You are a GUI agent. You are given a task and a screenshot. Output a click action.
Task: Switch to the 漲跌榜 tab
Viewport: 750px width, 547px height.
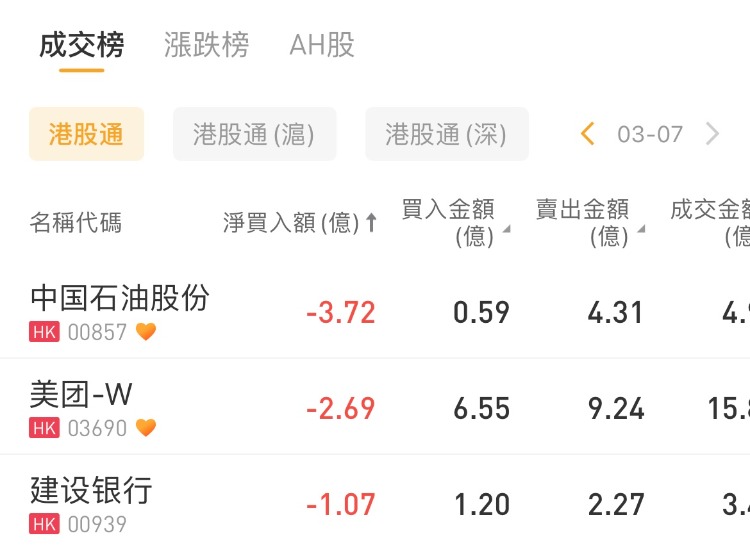[206, 45]
